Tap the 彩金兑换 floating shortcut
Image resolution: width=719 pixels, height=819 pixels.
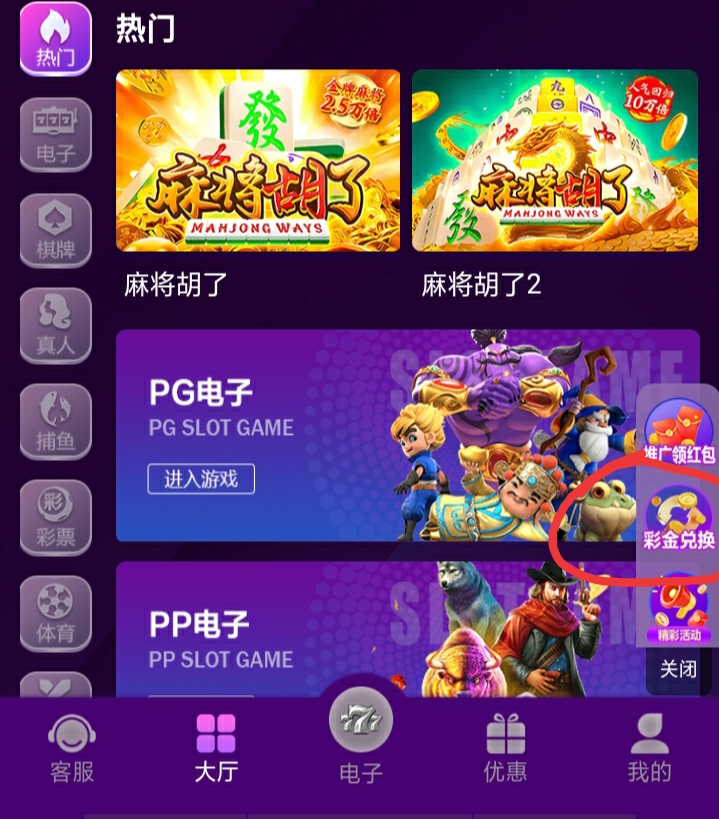point(679,519)
